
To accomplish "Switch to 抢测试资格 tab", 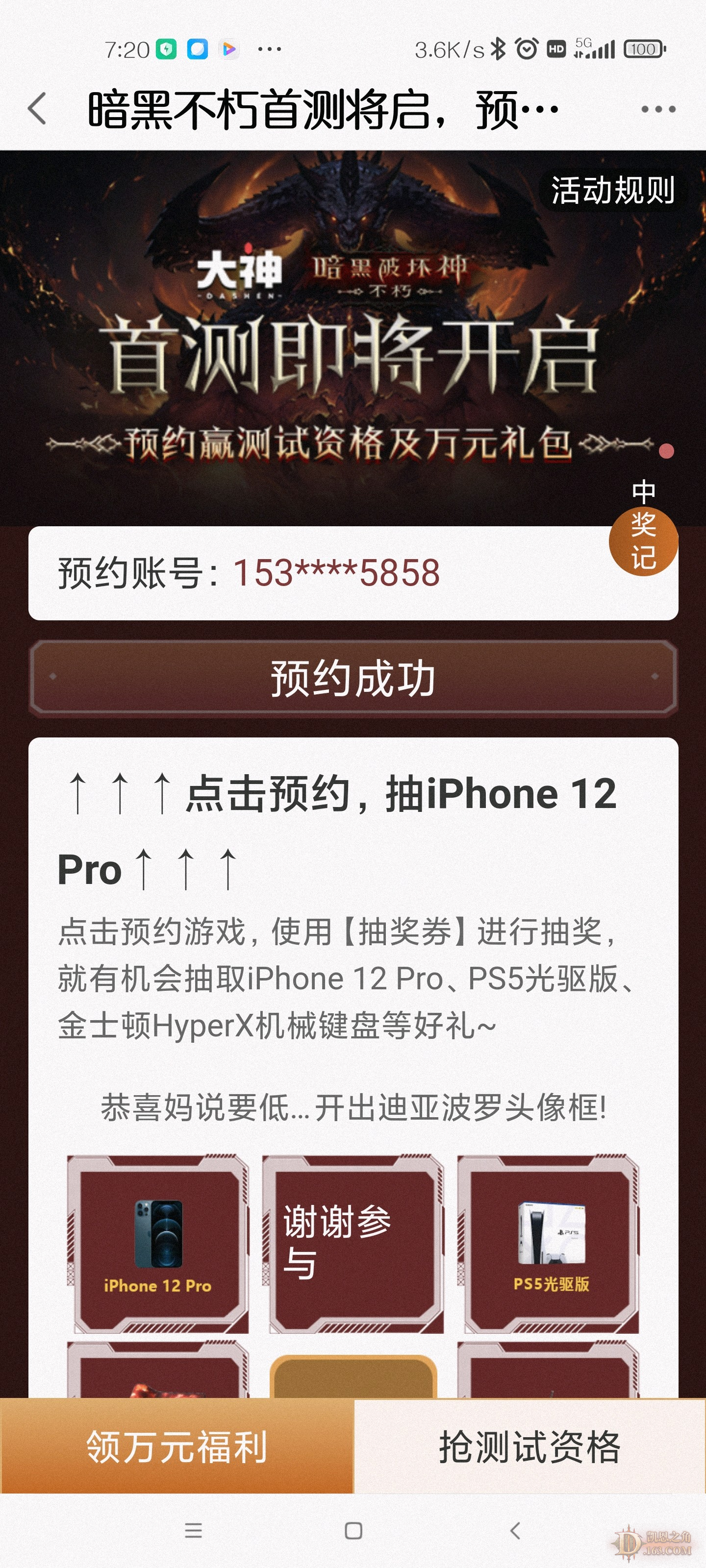I will click(x=529, y=1446).
